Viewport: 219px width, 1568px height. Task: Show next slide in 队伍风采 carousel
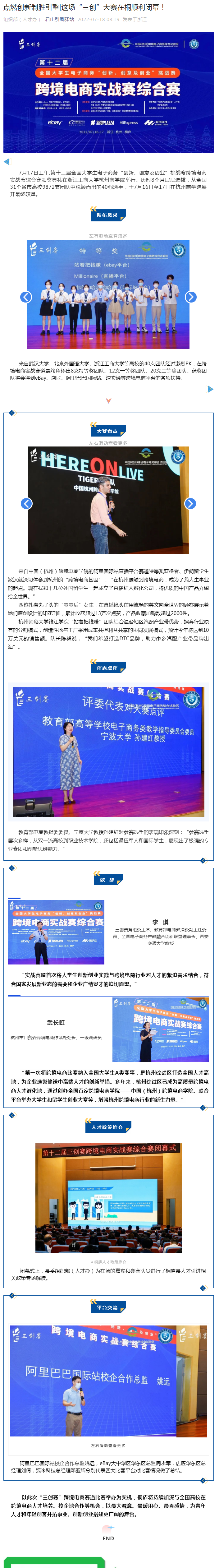pos(190,296)
